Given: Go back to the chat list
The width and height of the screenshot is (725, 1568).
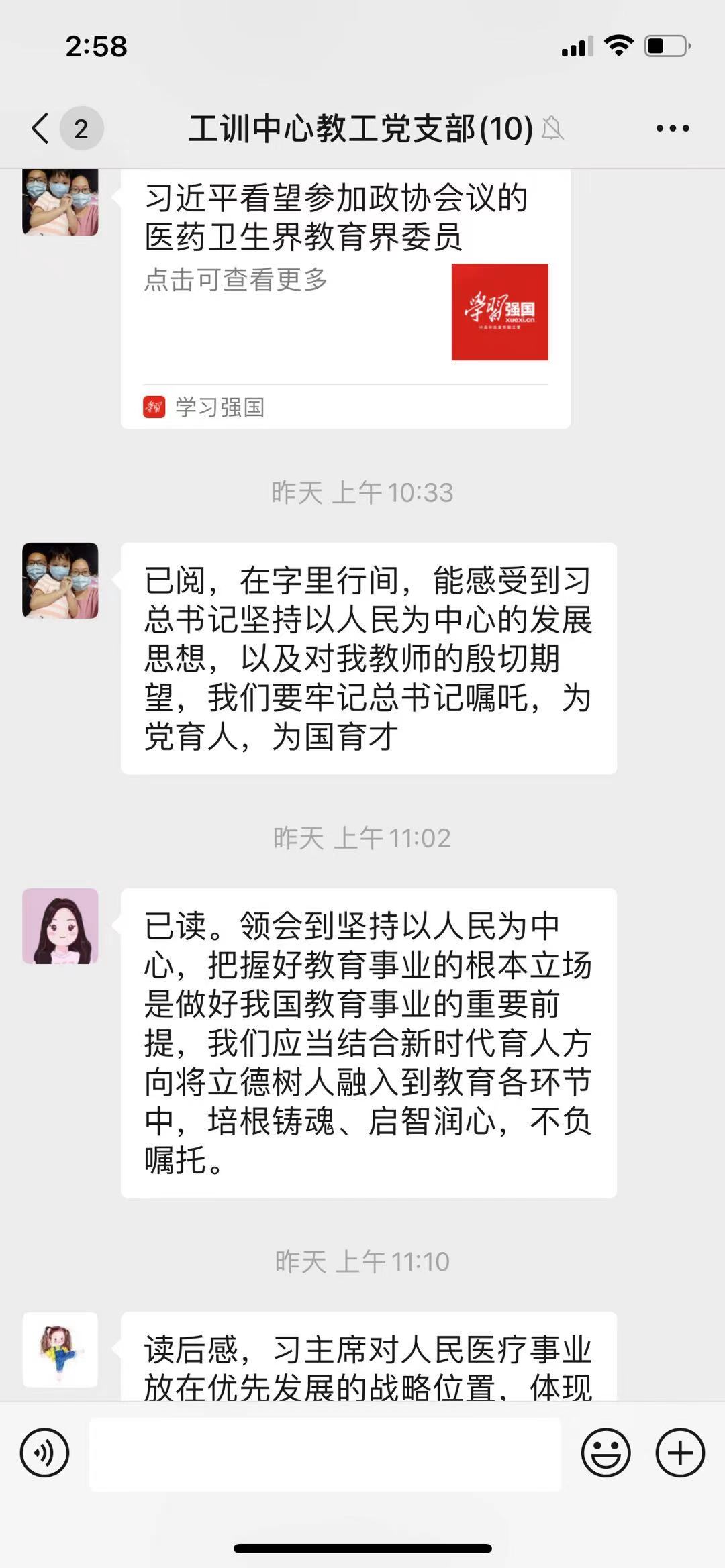Looking at the screenshot, I should (42, 128).
